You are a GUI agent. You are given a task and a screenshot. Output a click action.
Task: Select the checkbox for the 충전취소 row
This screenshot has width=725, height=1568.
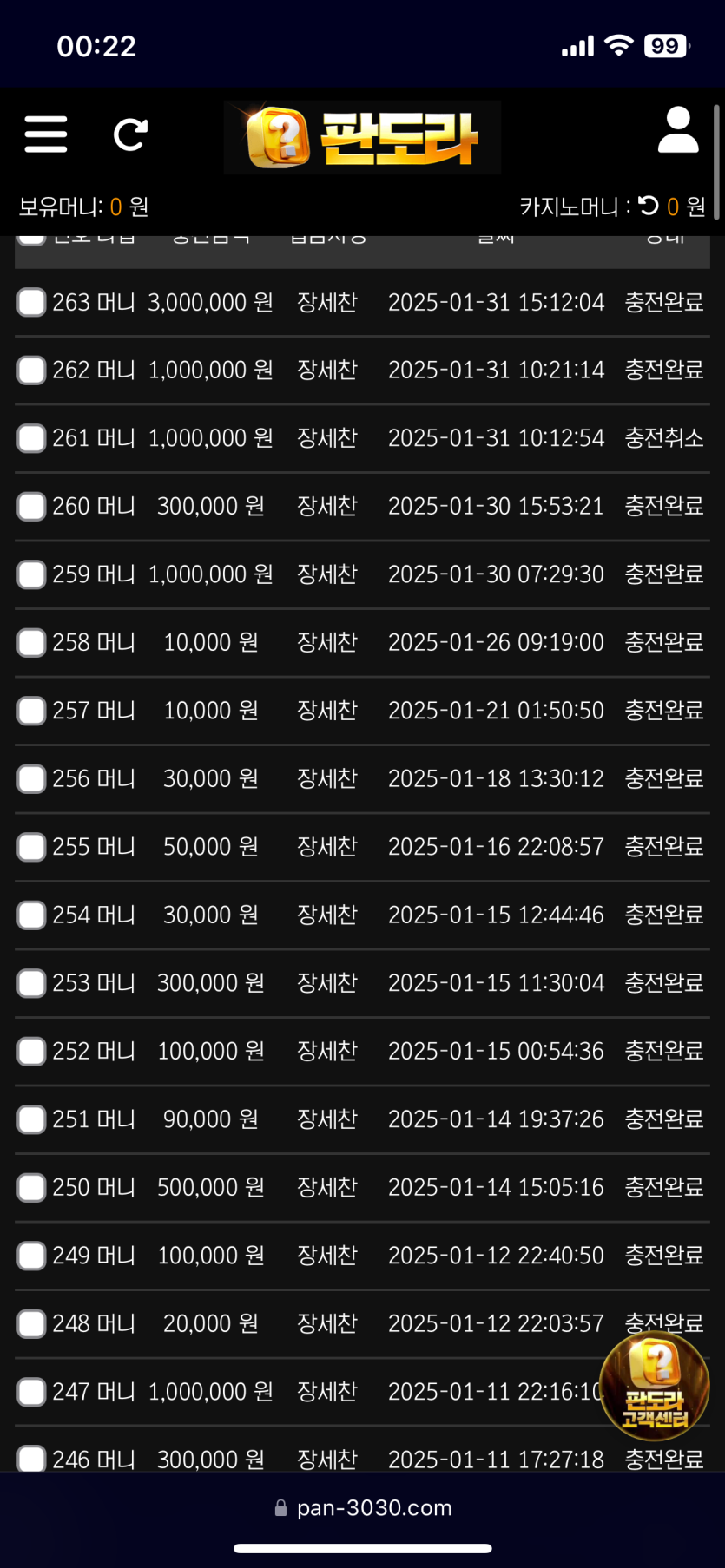31,438
